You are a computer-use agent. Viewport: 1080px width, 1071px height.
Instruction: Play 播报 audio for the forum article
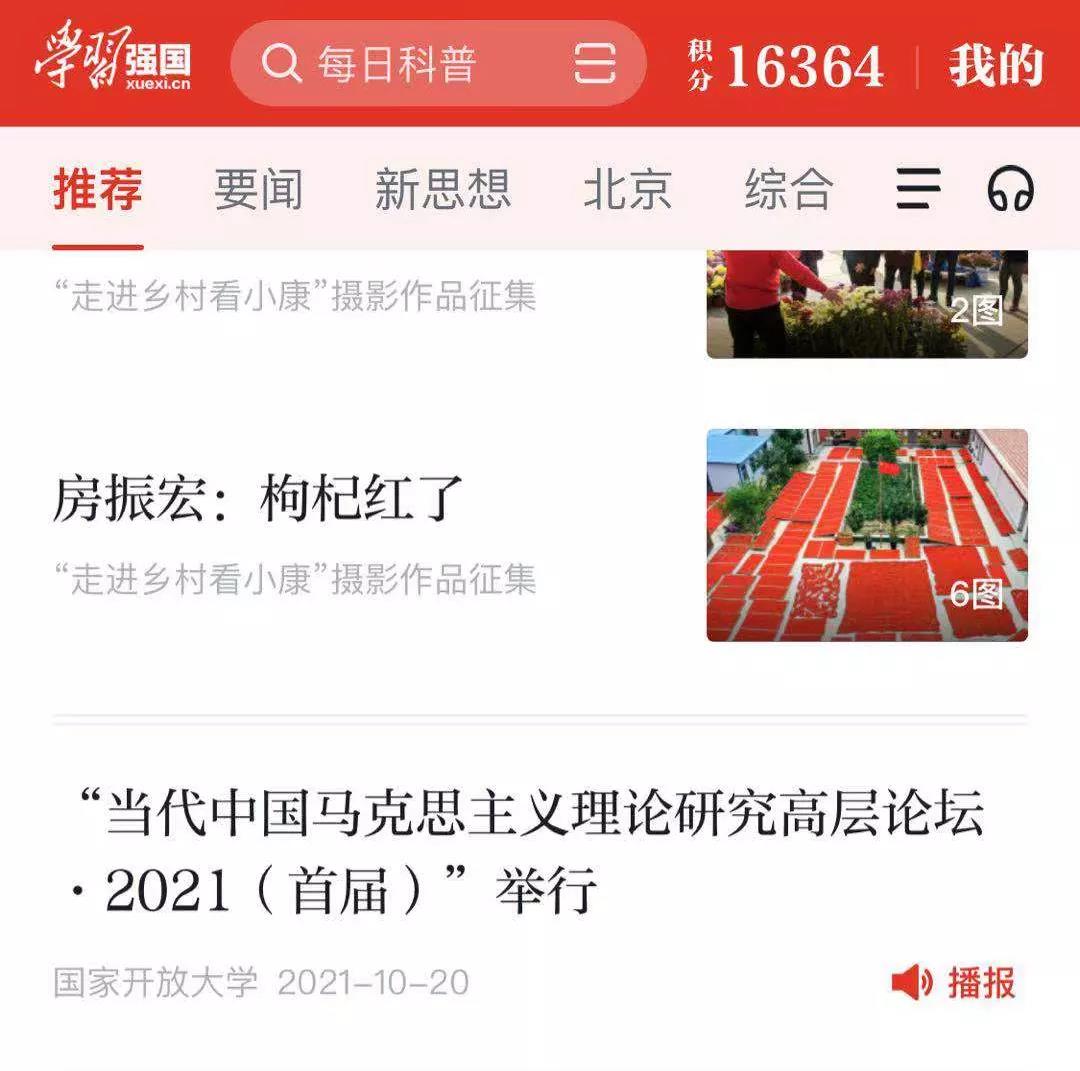click(955, 982)
